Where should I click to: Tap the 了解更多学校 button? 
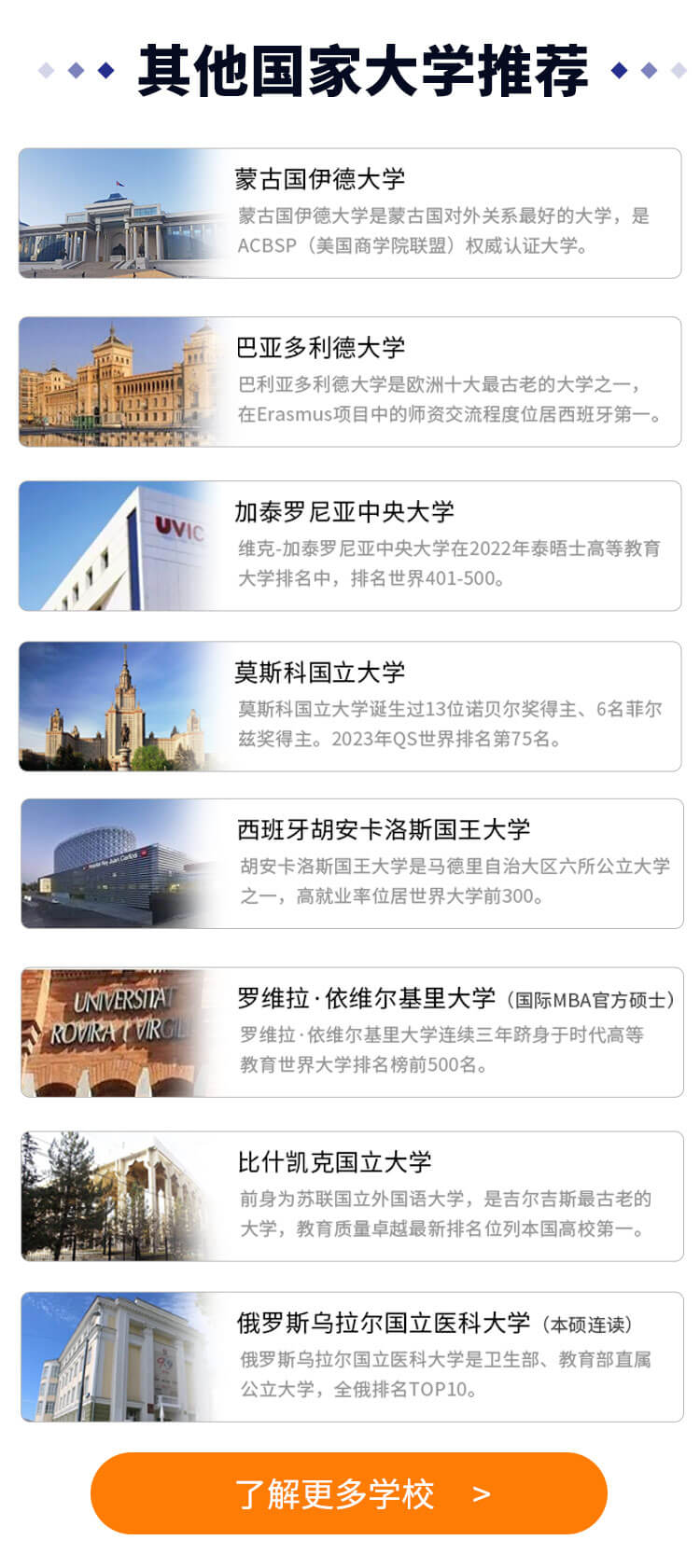pyautogui.click(x=349, y=1493)
